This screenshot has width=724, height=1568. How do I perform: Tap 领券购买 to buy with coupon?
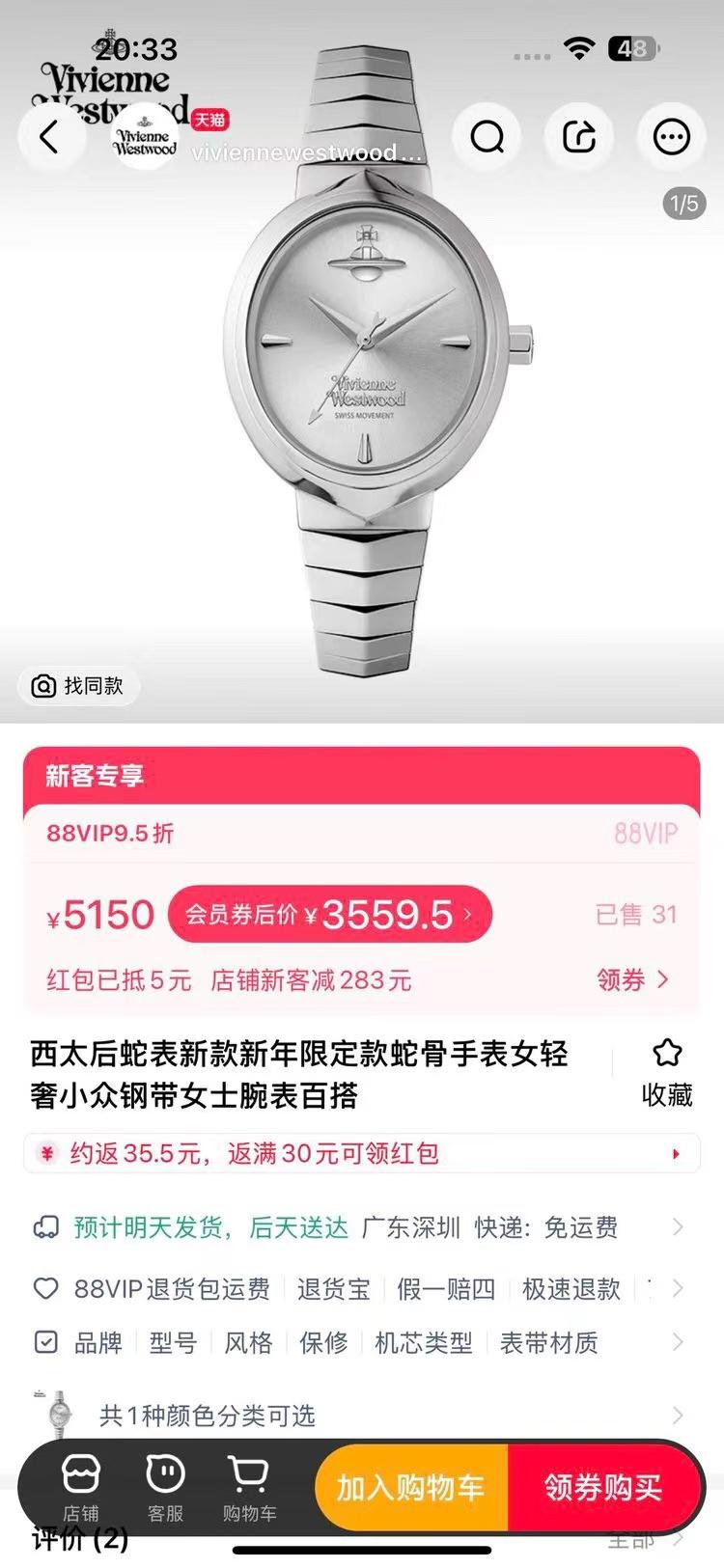(603, 1487)
